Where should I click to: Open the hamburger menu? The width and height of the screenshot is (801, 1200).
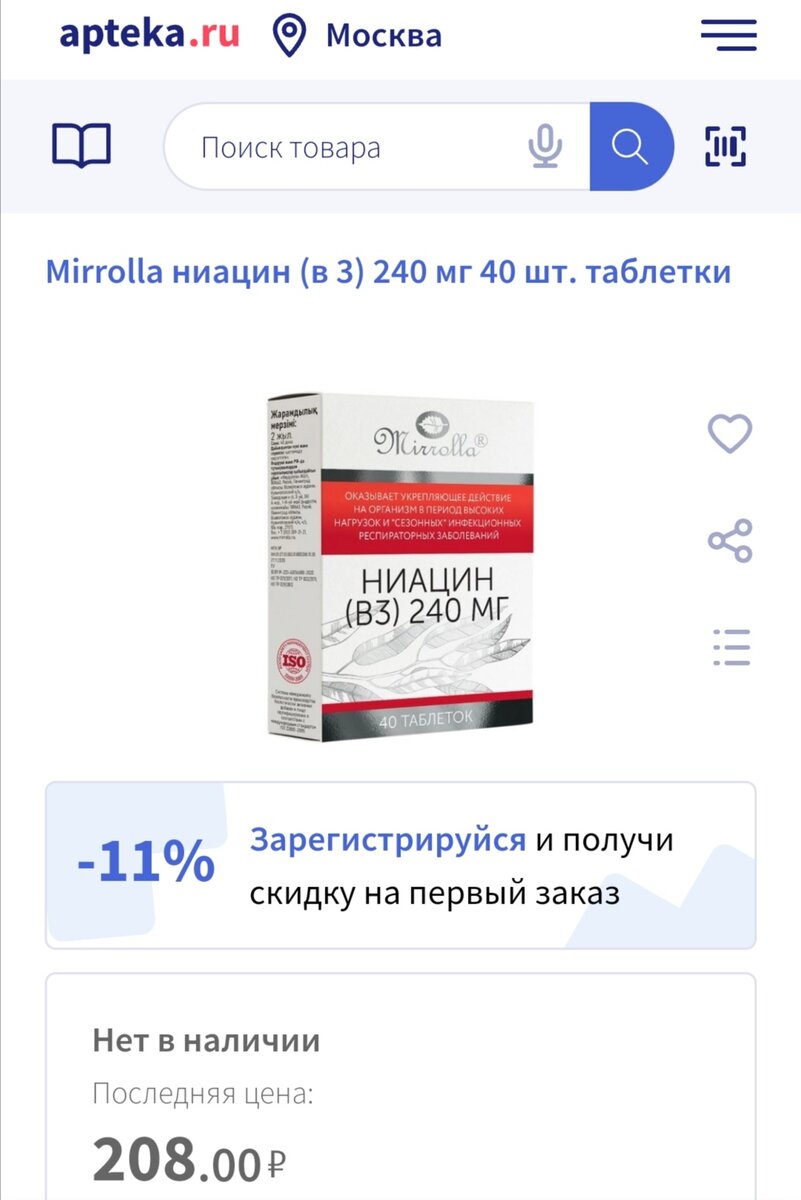tap(728, 35)
